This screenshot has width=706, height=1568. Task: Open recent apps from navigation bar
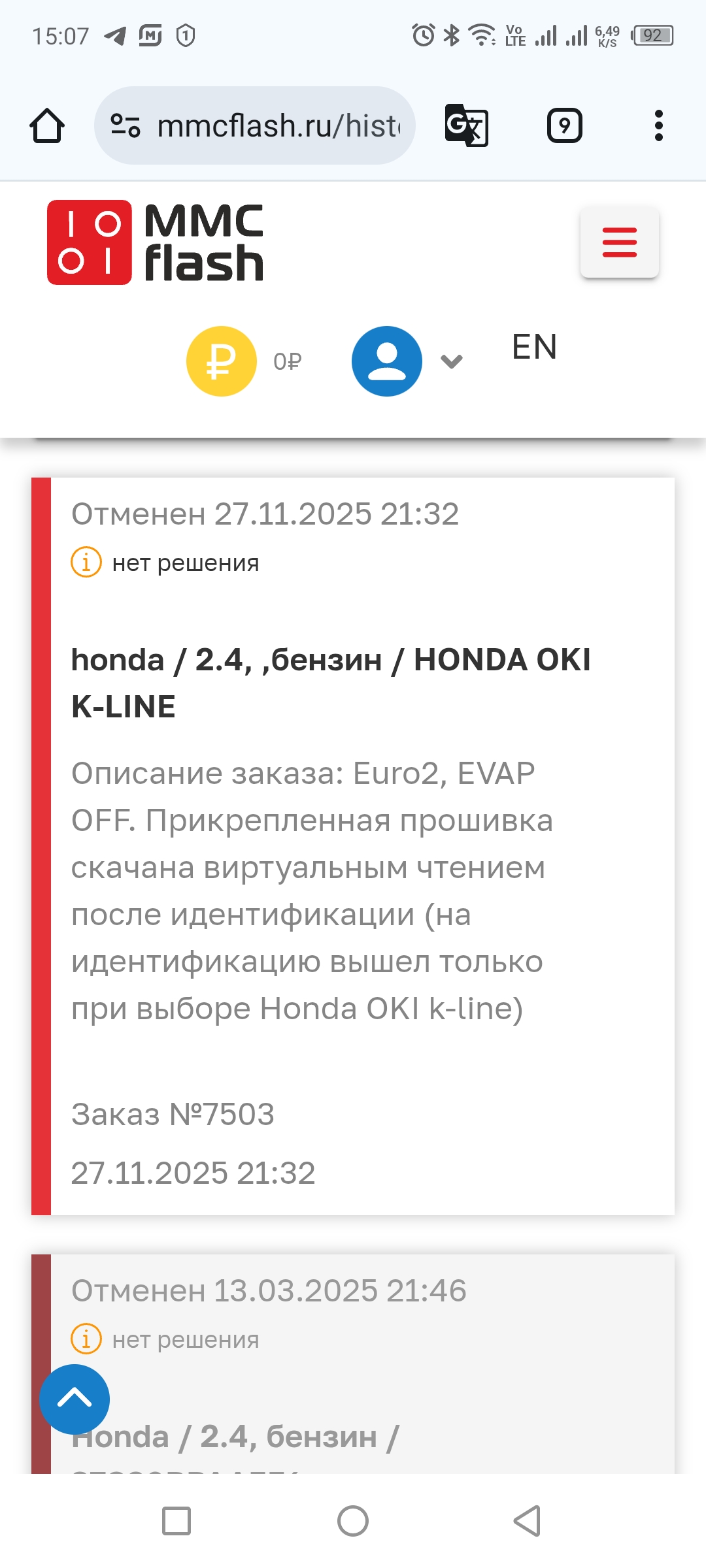(176, 1521)
